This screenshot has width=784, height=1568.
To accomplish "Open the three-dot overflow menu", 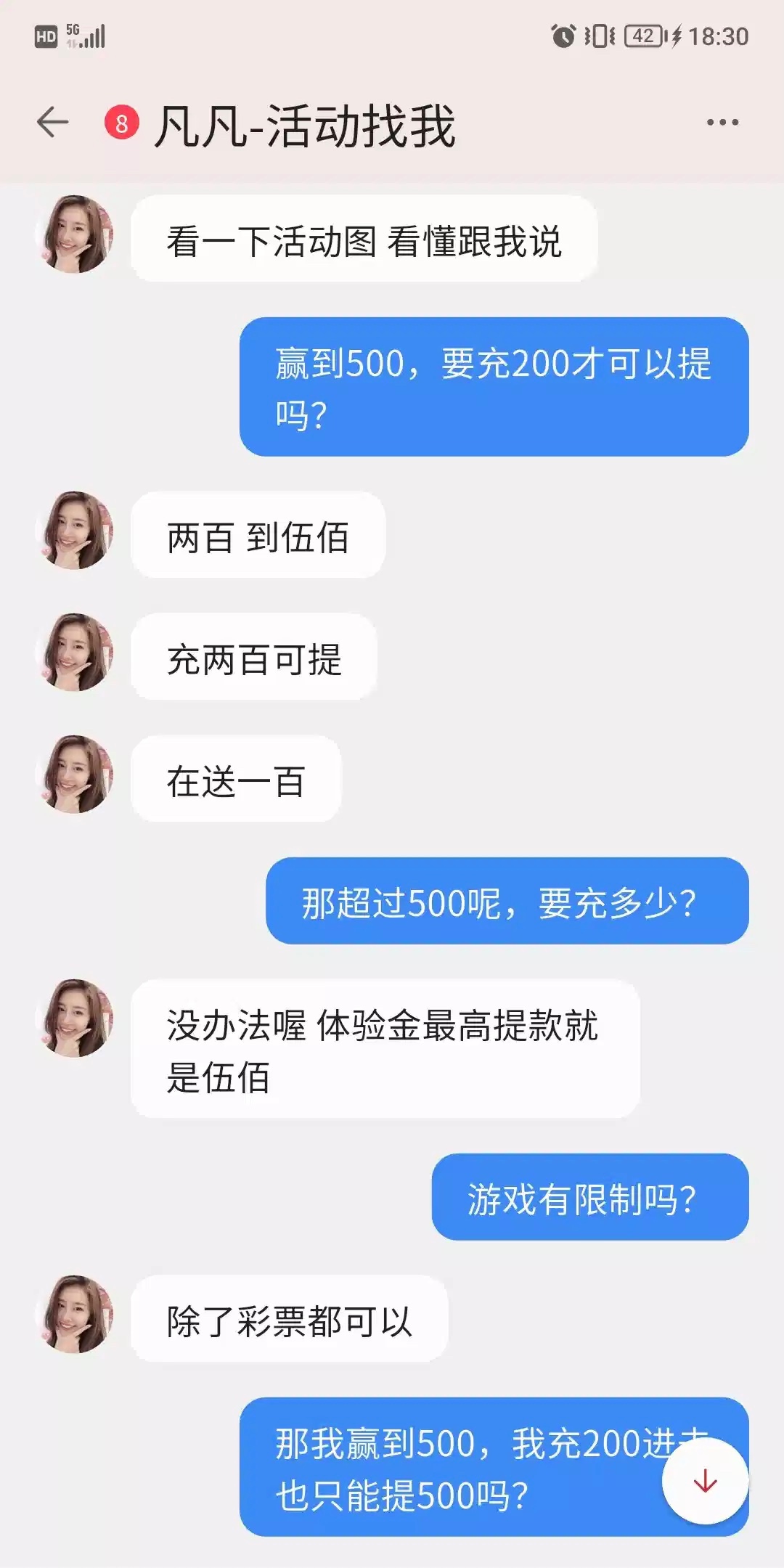I will pos(722,123).
